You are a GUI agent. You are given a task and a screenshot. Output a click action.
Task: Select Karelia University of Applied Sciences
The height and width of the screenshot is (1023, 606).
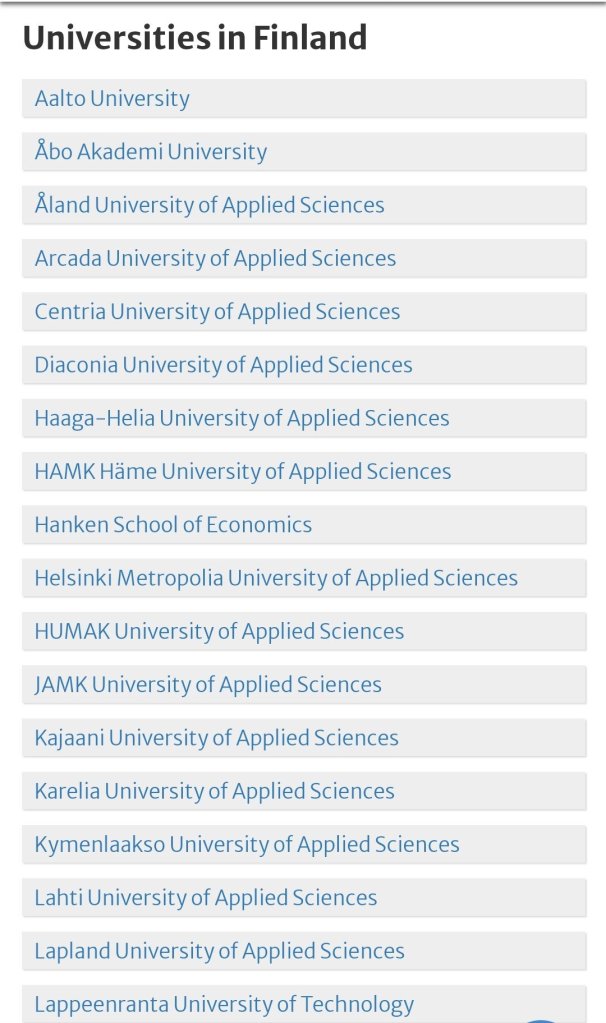(214, 791)
